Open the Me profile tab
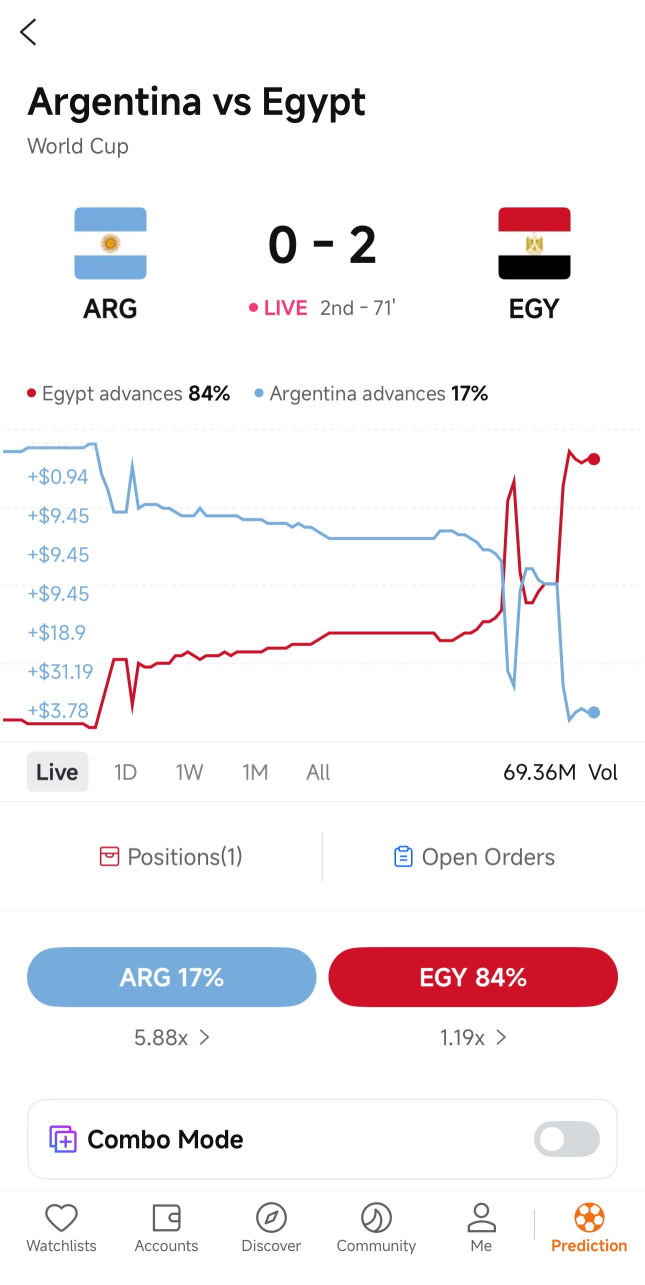This screenshot has width=645, height=1285. pos(481,1228)
